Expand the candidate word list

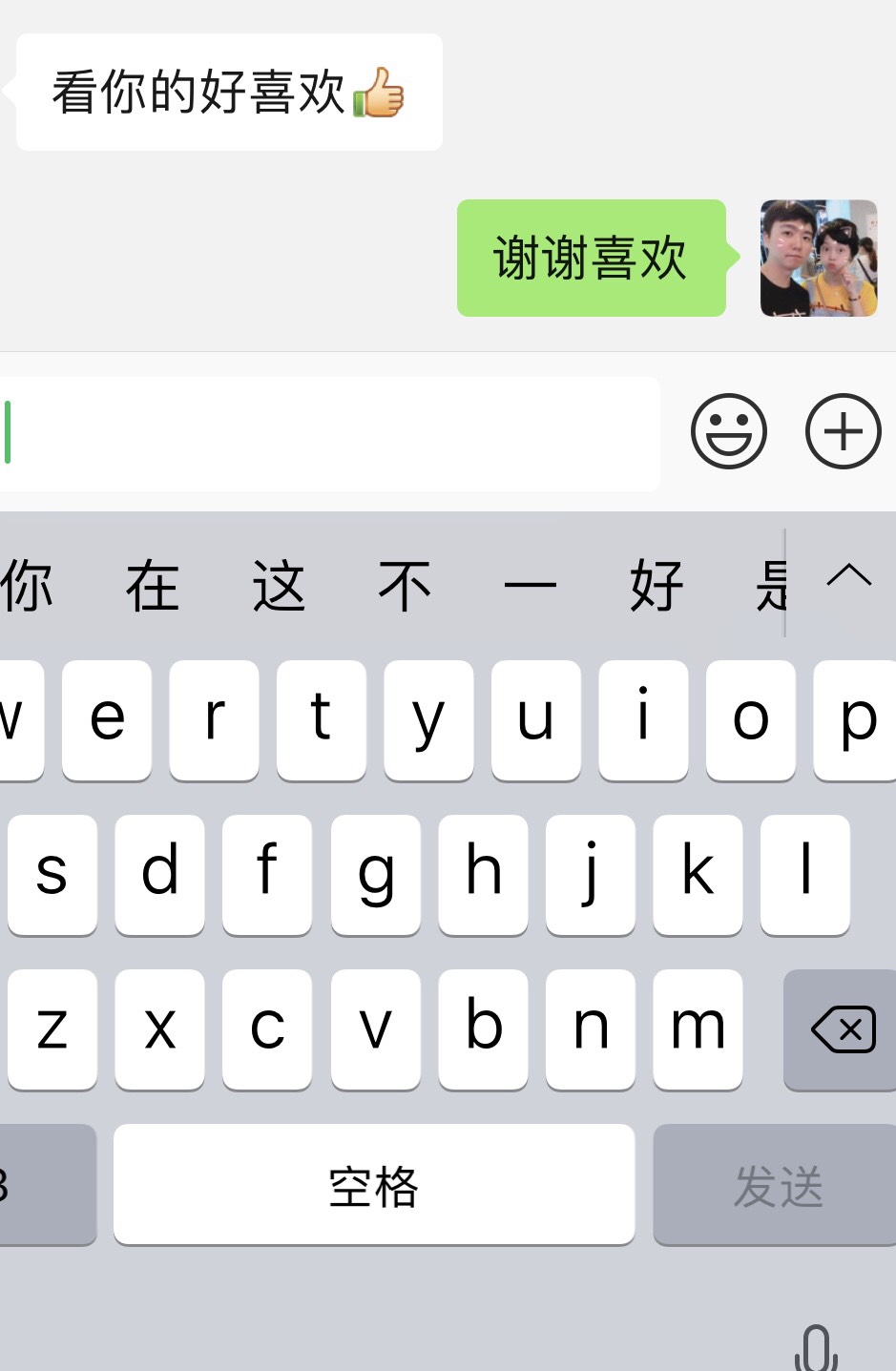click(848, 576)
